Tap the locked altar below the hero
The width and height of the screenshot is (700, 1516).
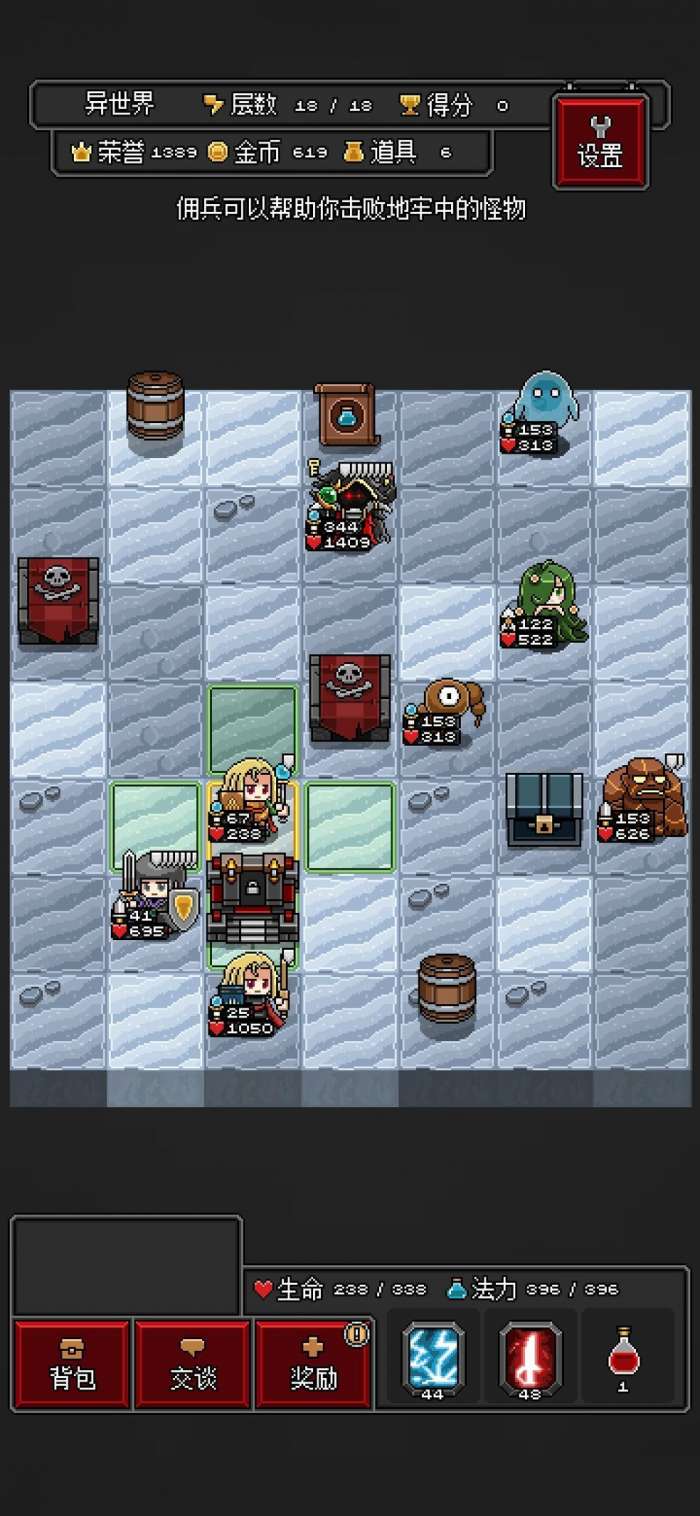click(x=252, y=897)
